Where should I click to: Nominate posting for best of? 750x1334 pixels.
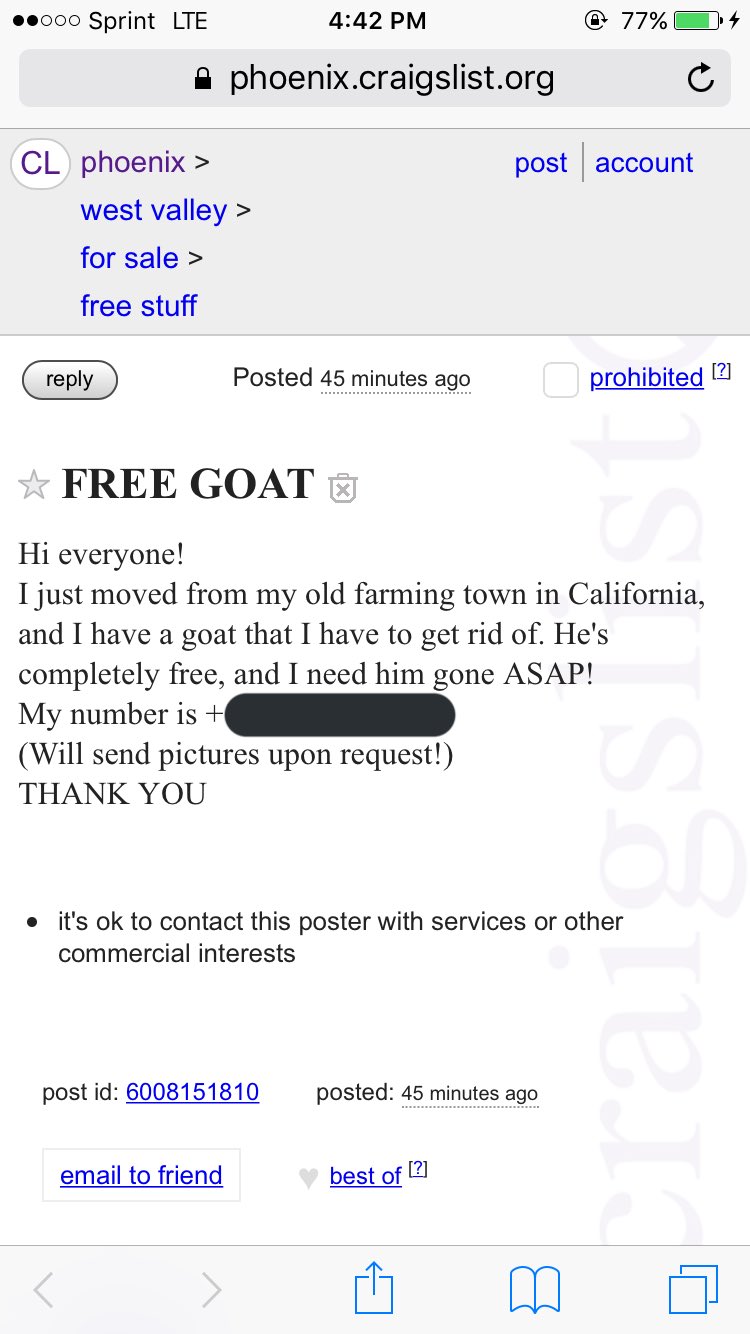[x=365, y=1176]
